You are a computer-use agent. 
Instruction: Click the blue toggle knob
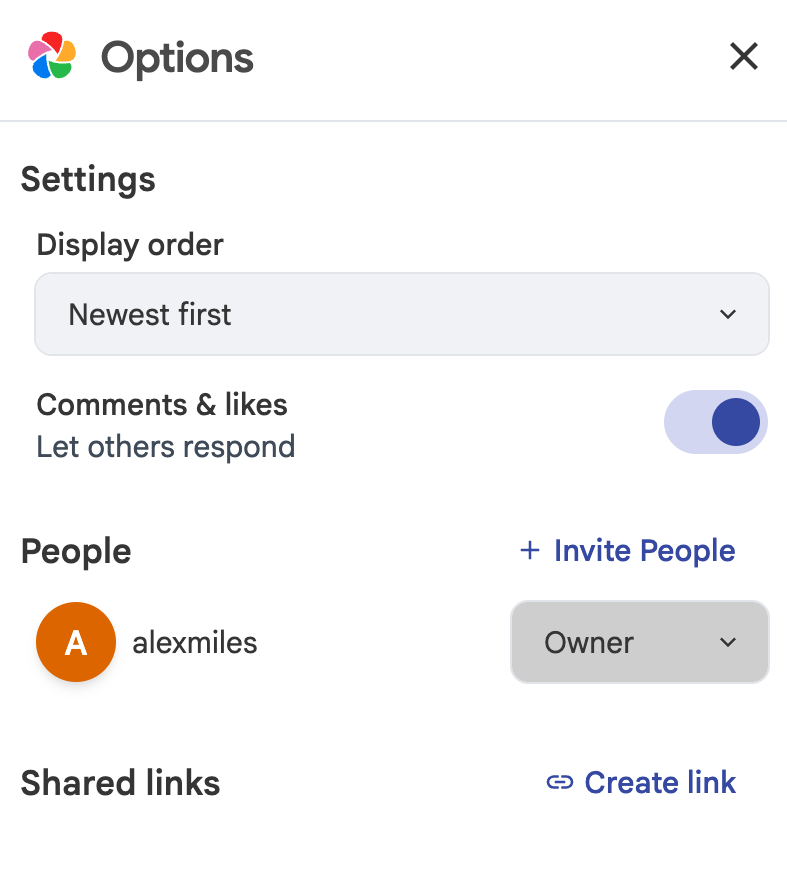pyautogui.click(x=735, y=422)
